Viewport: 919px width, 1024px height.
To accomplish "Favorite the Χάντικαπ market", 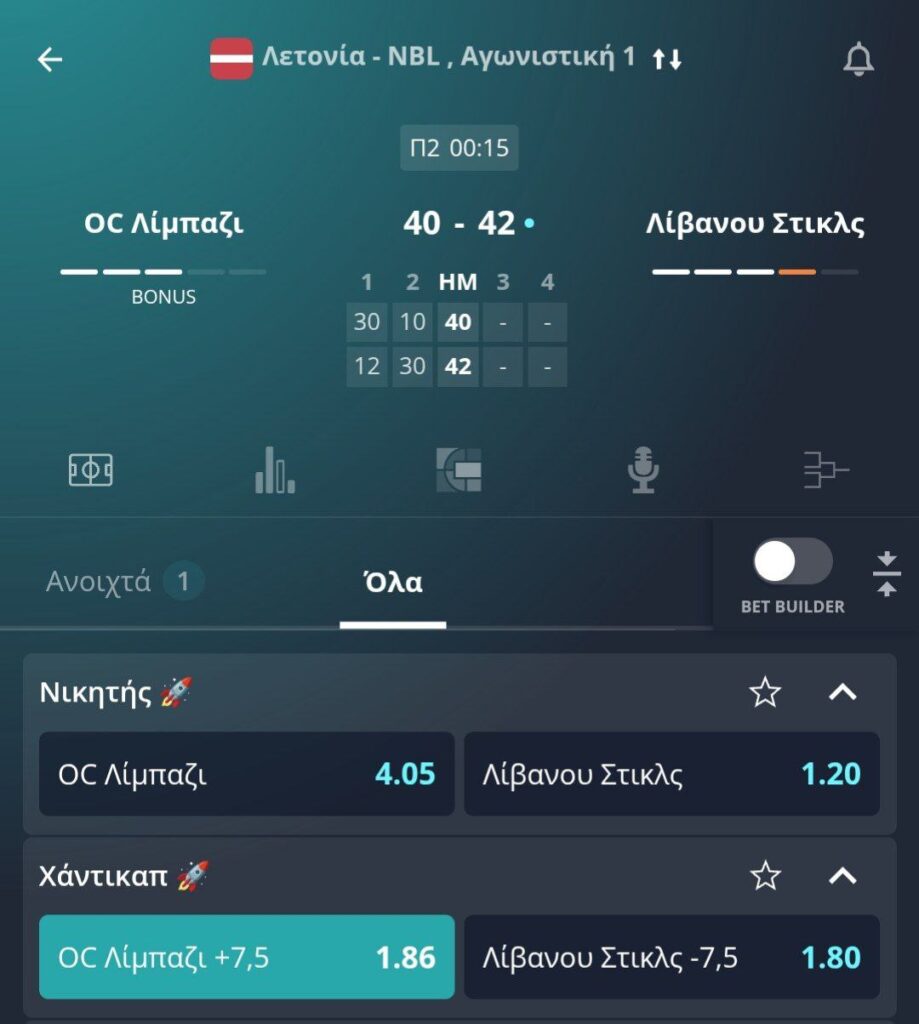I will coord(765,876).
